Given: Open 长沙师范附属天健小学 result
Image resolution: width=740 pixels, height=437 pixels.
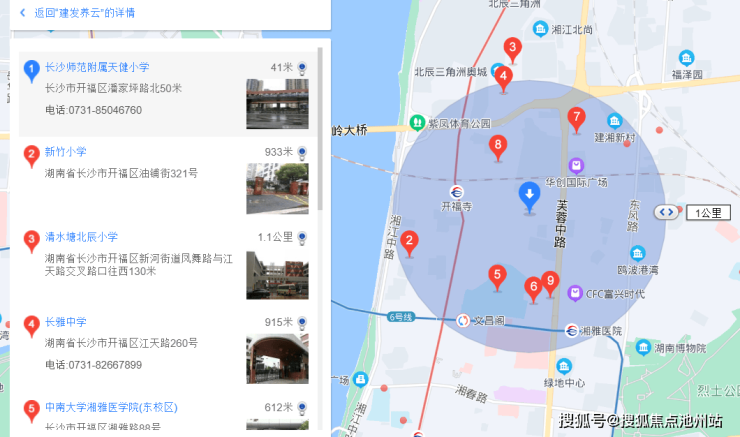Looking at the screenshot, I should (x=97, y=68).
